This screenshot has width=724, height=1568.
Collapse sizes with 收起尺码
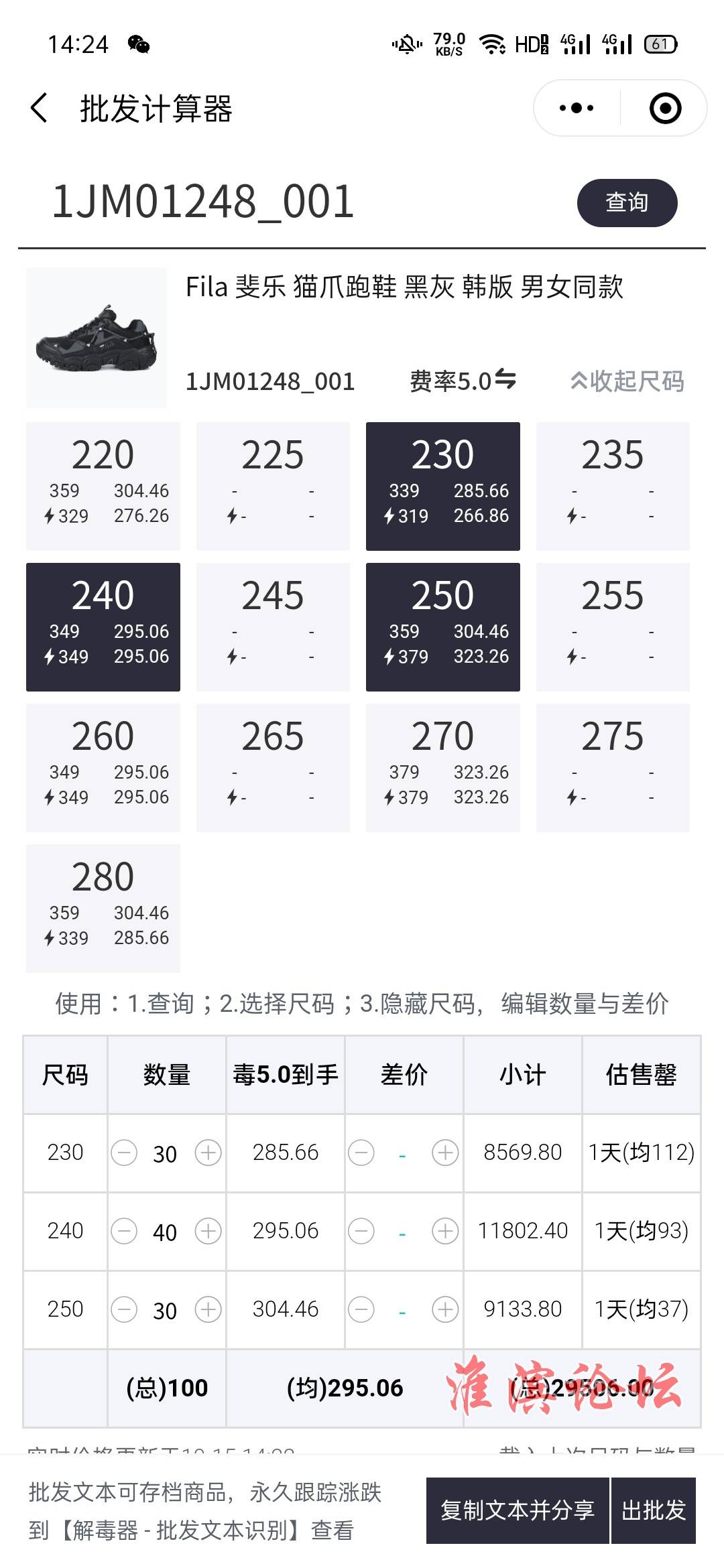click(627, 381)
